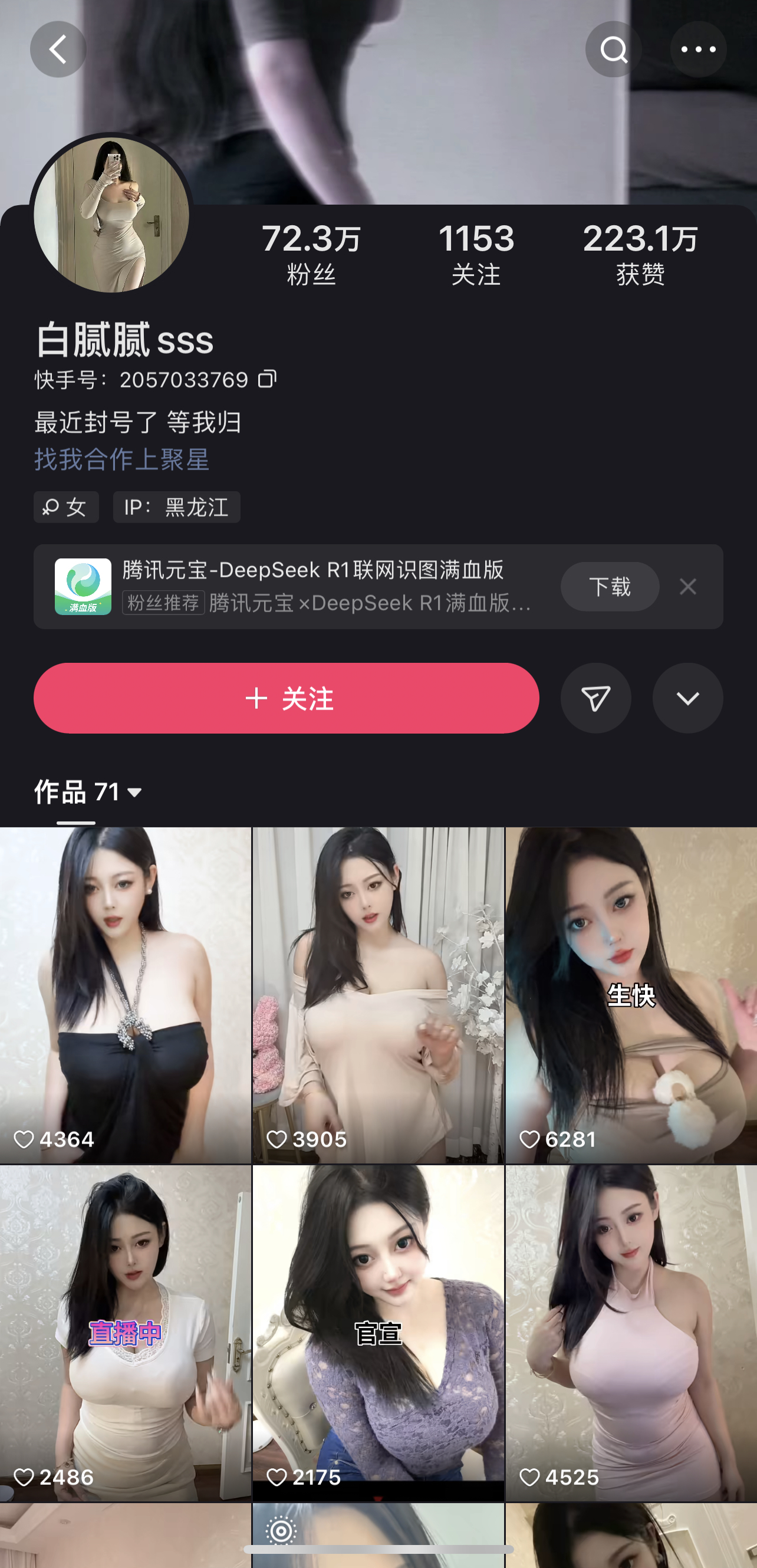Open the 作品 71 sort dropdown

point(89,792)
